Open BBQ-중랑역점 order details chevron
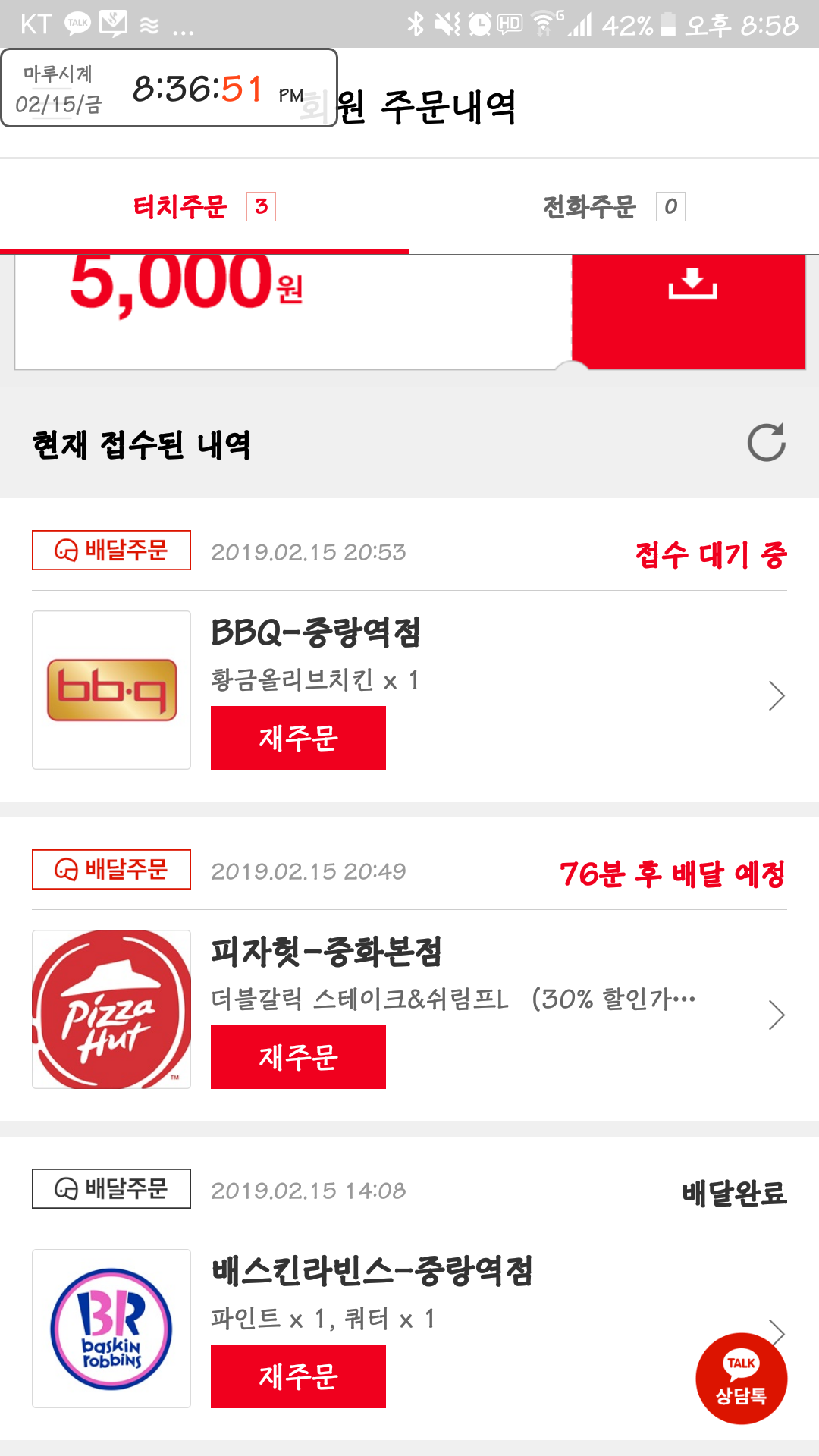 776,695
